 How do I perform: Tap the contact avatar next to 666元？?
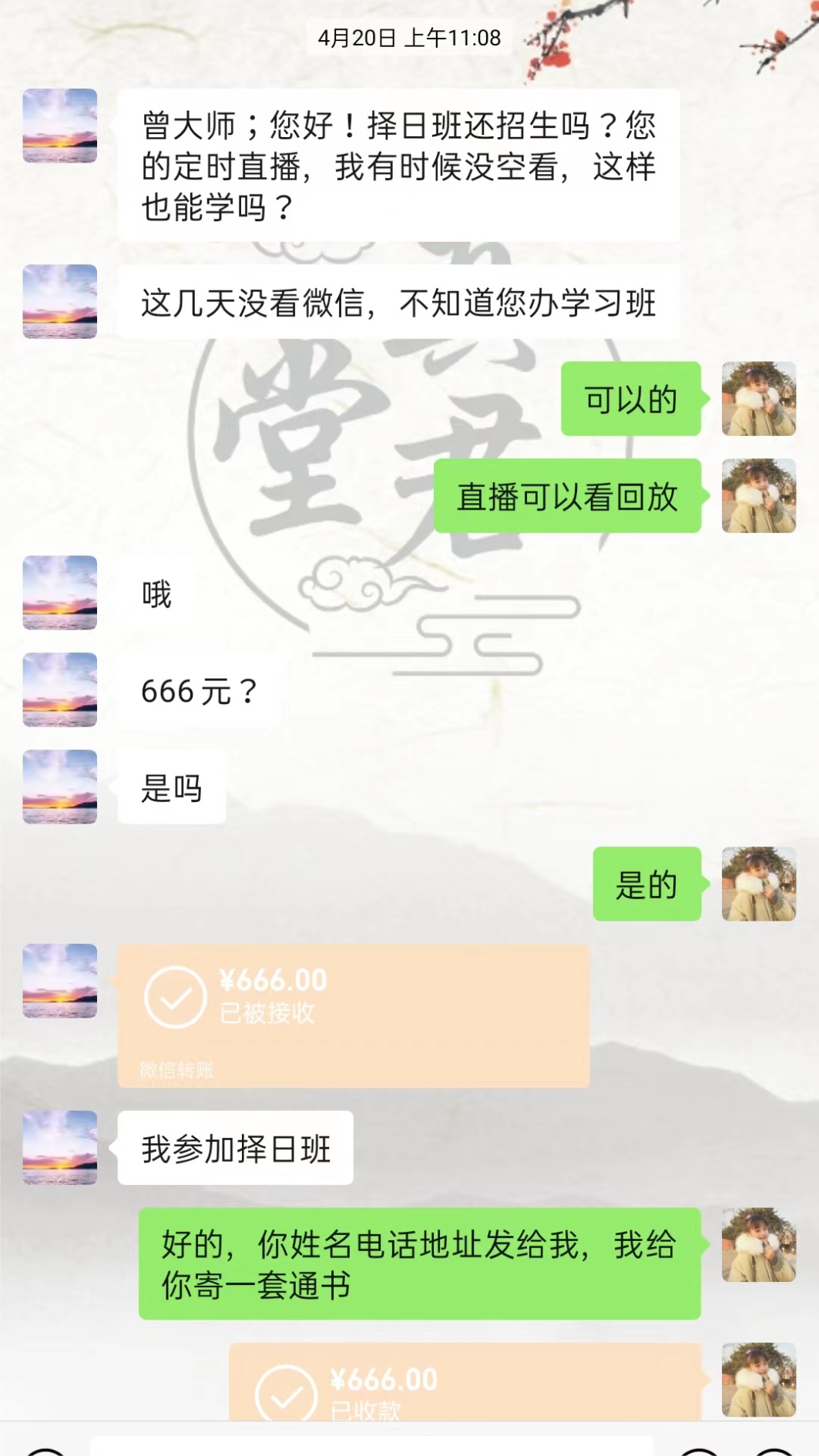coord(60,689)
